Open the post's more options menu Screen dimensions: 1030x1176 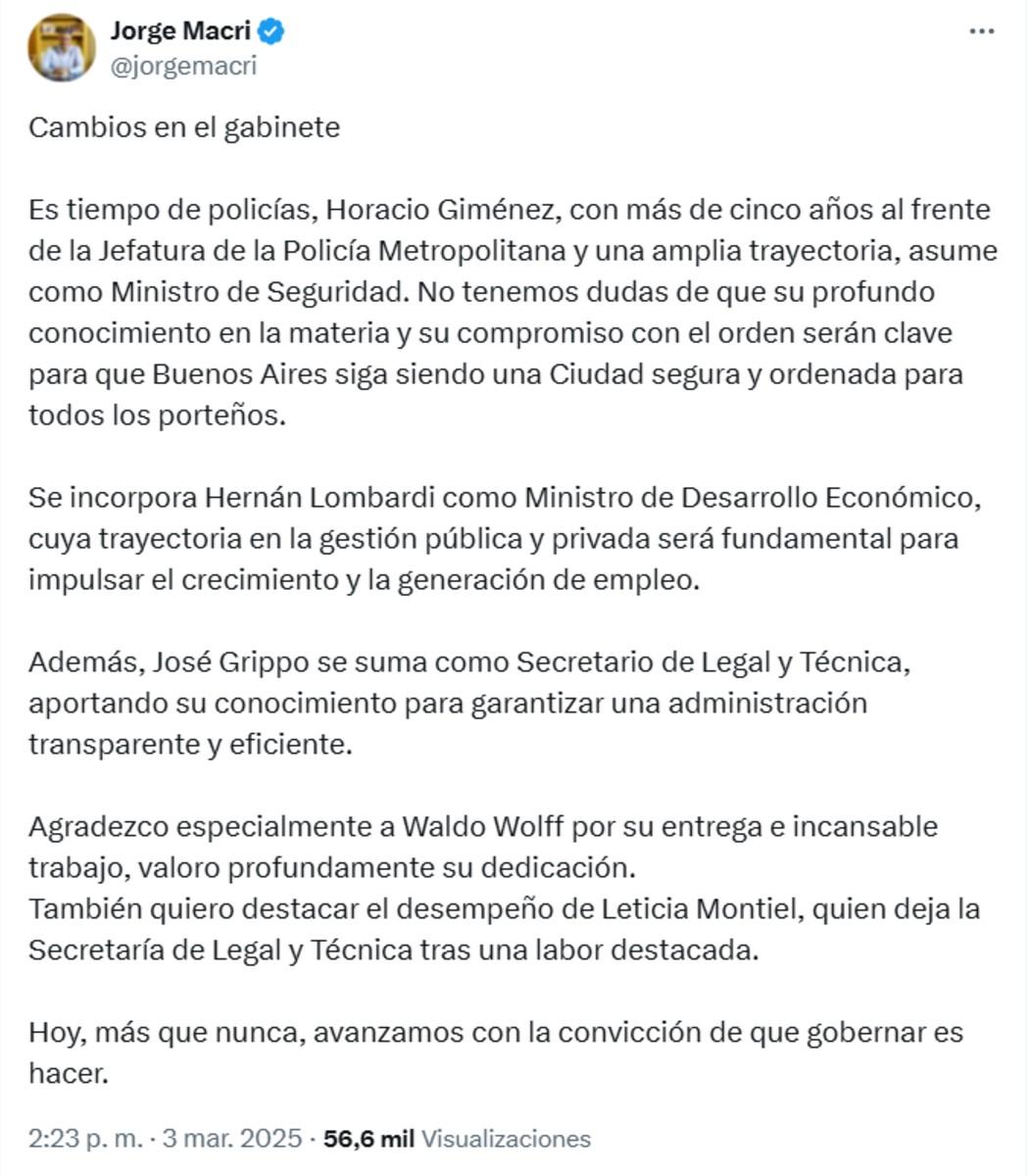click(981, 32)
